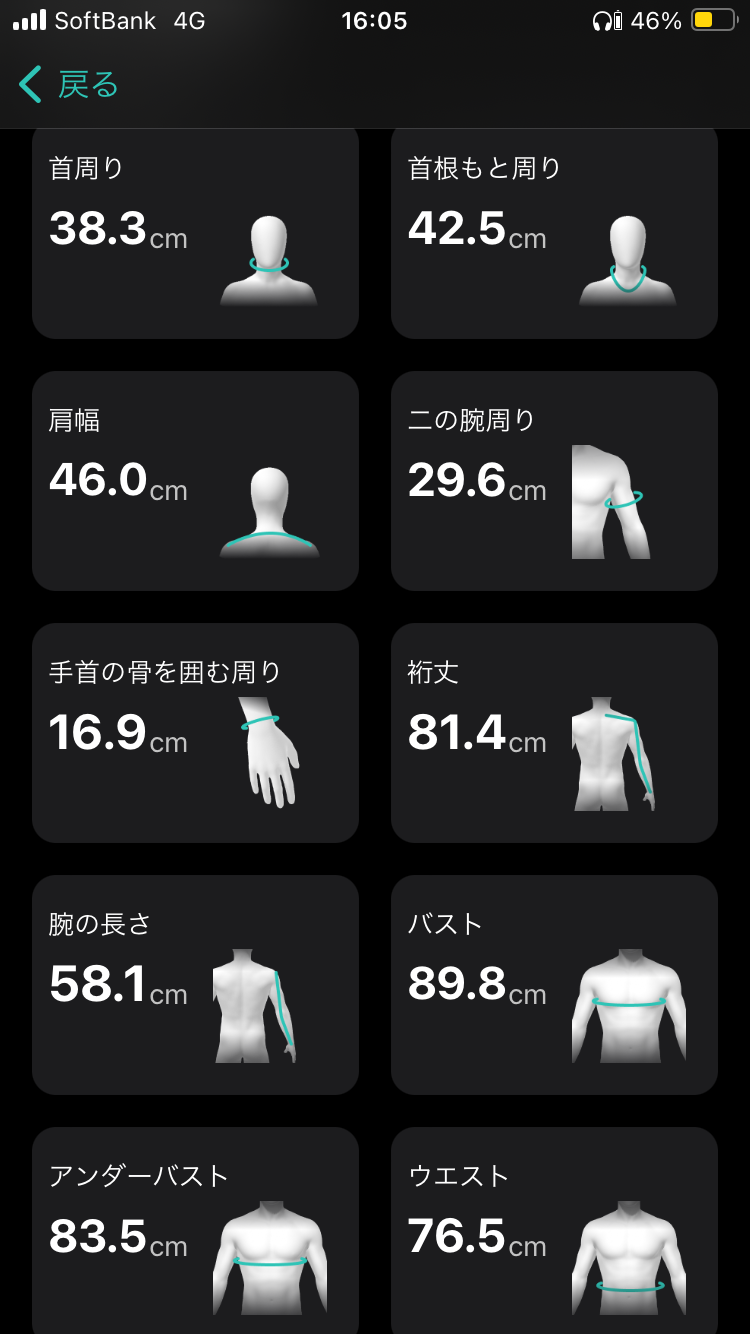Select the バスト measurement card
Viewport: 750px width, 1334px height.
pyautogui.click(x=554, y=985)
